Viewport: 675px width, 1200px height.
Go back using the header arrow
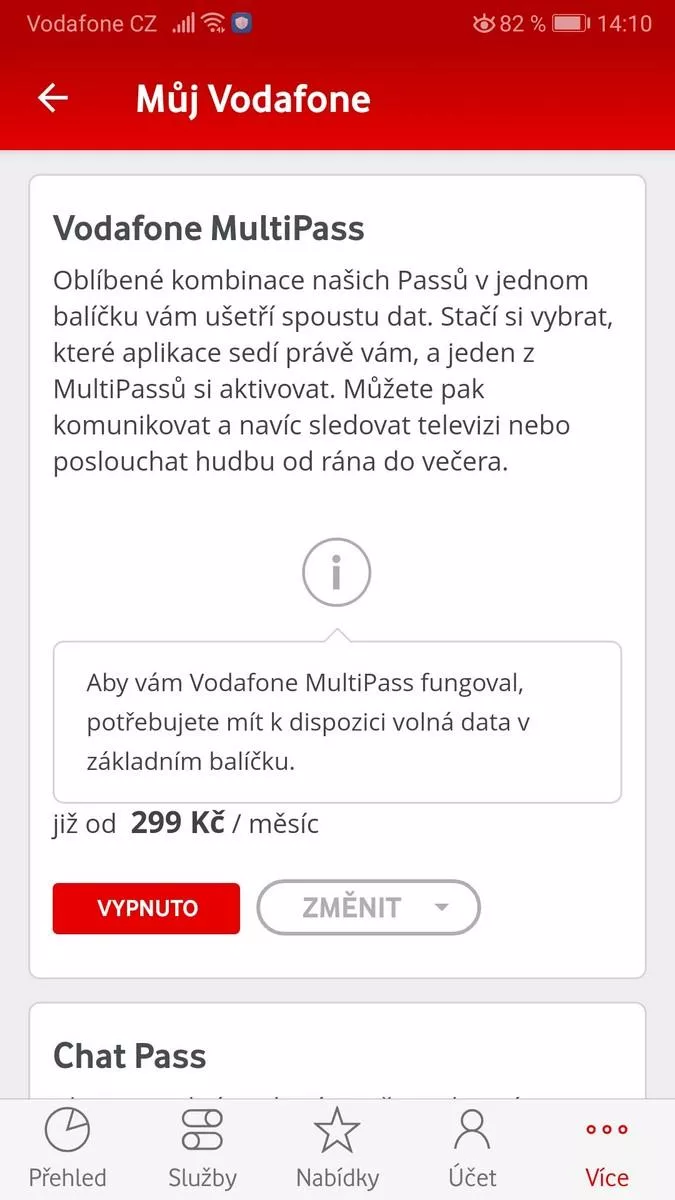coord(52,98)
